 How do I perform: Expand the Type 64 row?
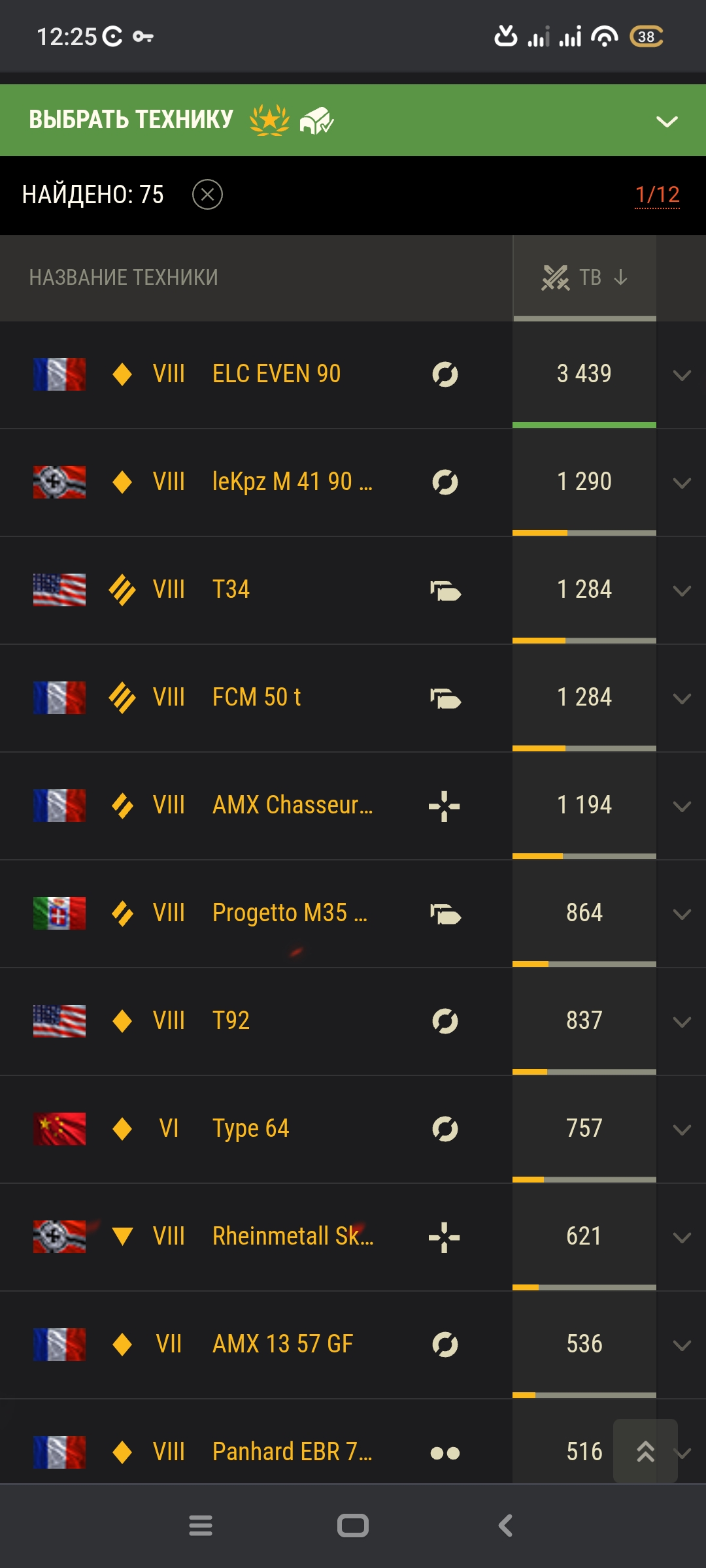click(682, 1130)
